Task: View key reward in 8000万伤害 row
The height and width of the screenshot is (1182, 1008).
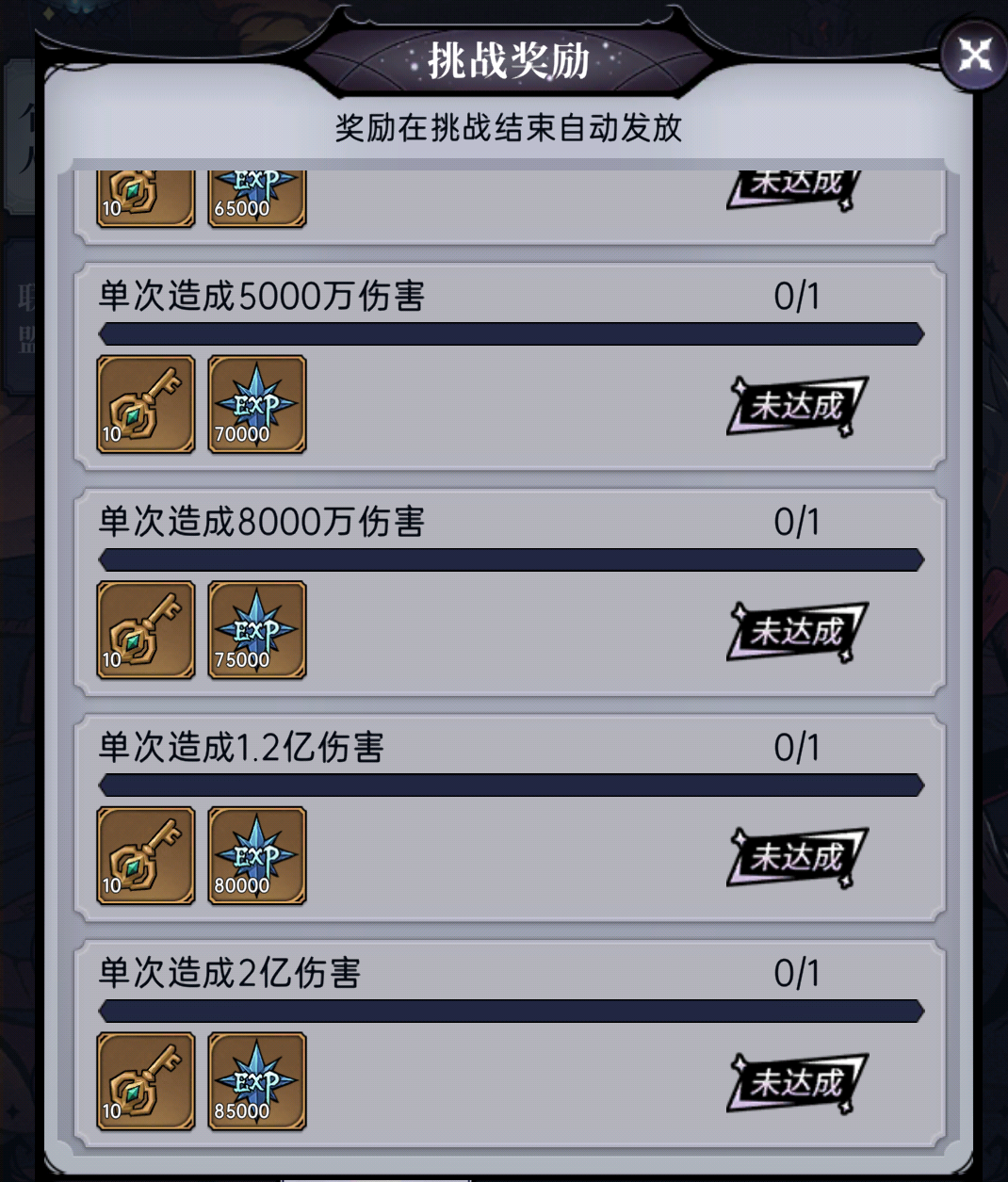Action: (x=146, y=630)
